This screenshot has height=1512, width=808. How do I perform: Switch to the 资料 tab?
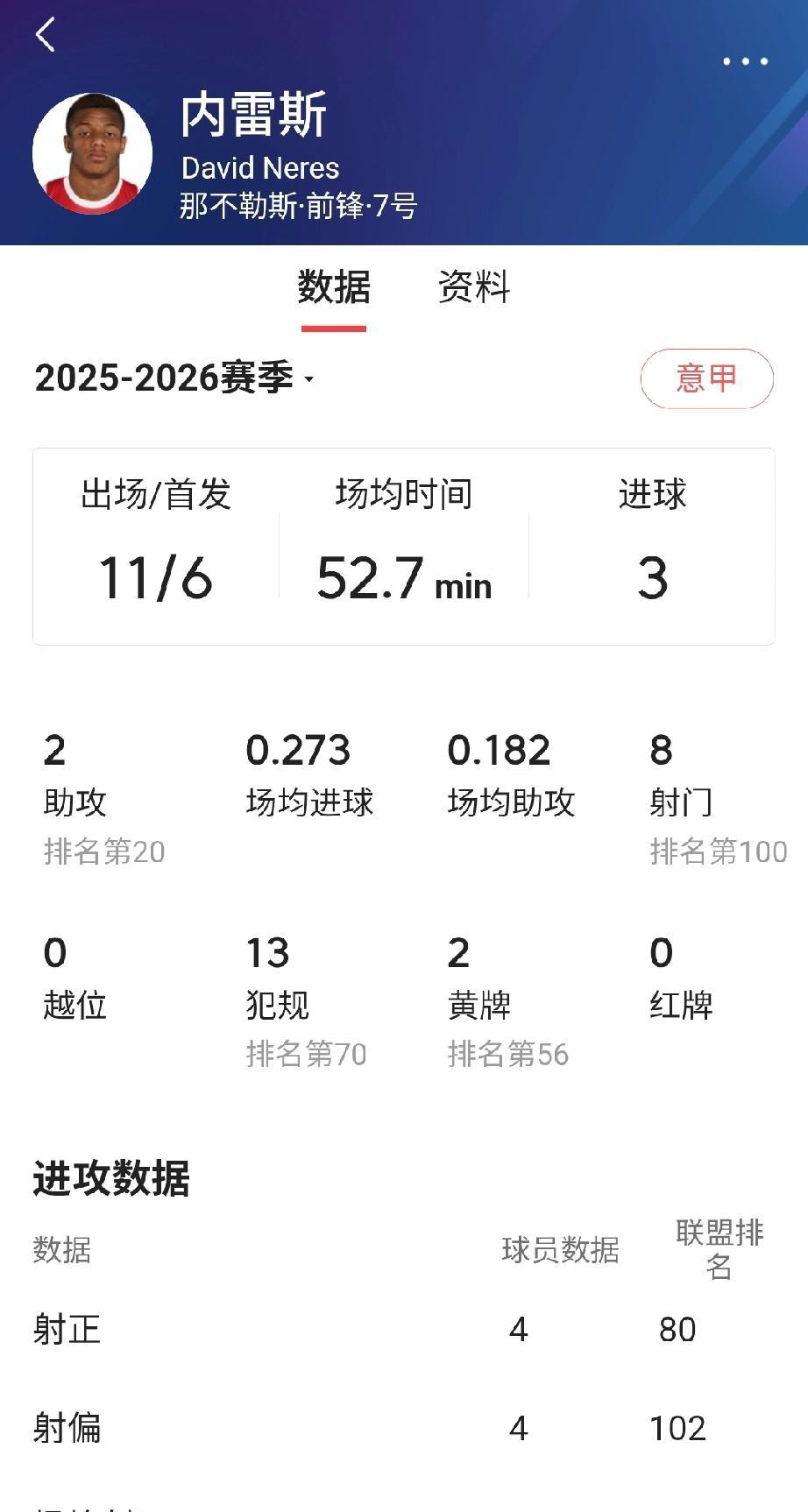click(x=473, y=287)
